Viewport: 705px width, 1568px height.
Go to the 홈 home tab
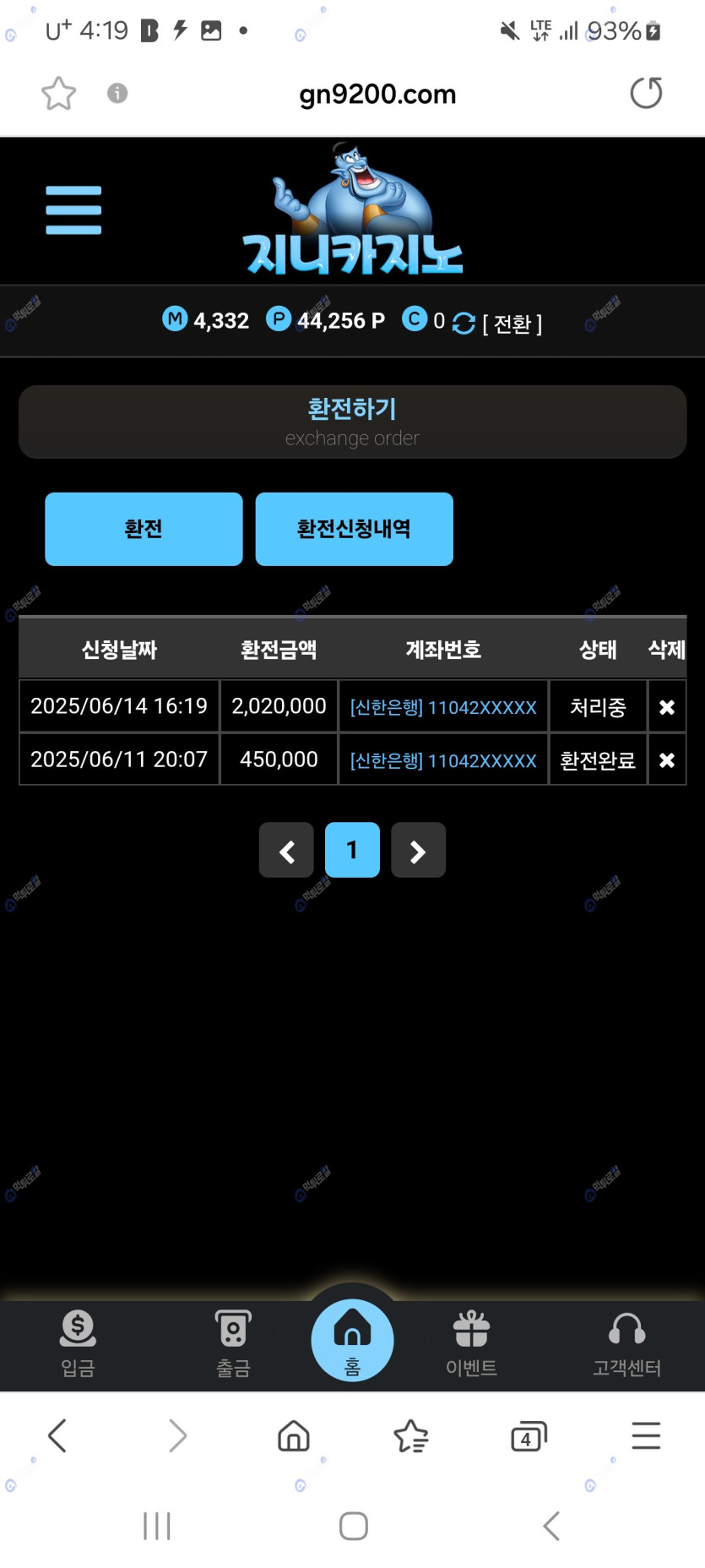(x=352, y=1341)
